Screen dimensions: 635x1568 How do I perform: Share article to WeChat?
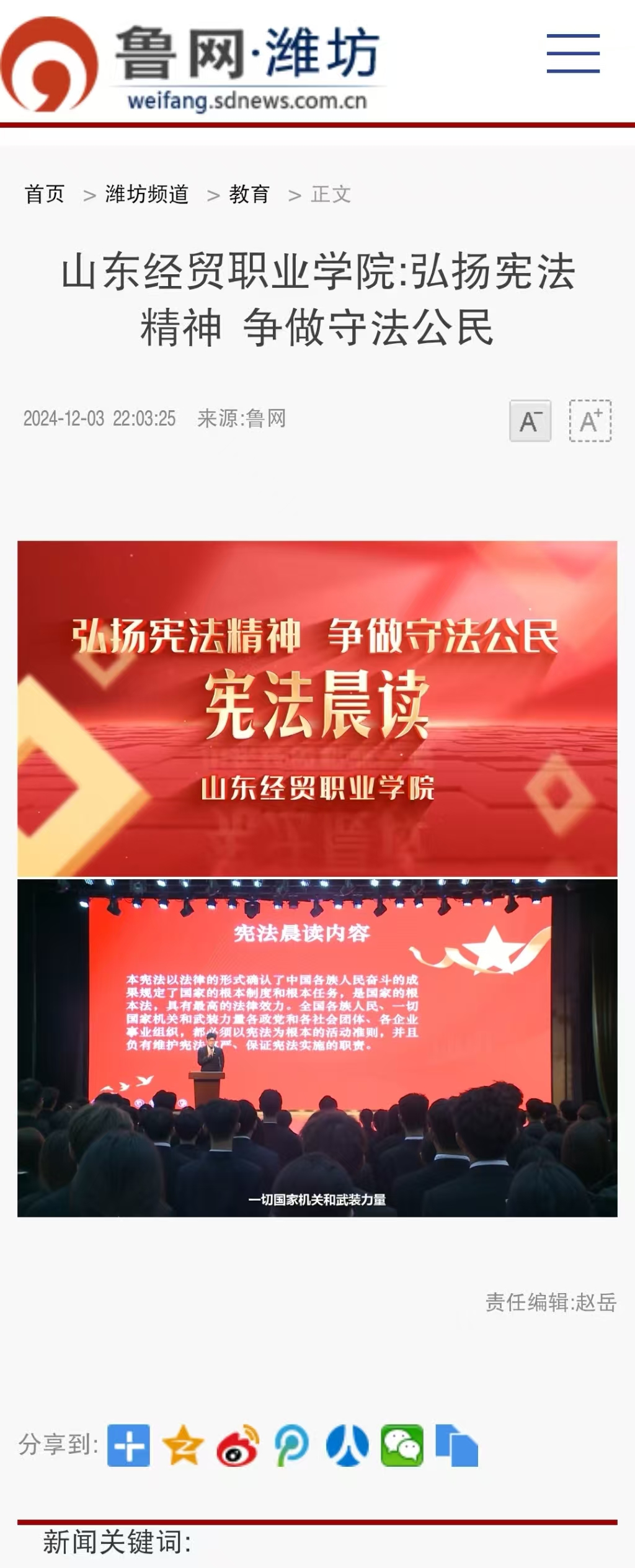click(x=402, y=1445)
